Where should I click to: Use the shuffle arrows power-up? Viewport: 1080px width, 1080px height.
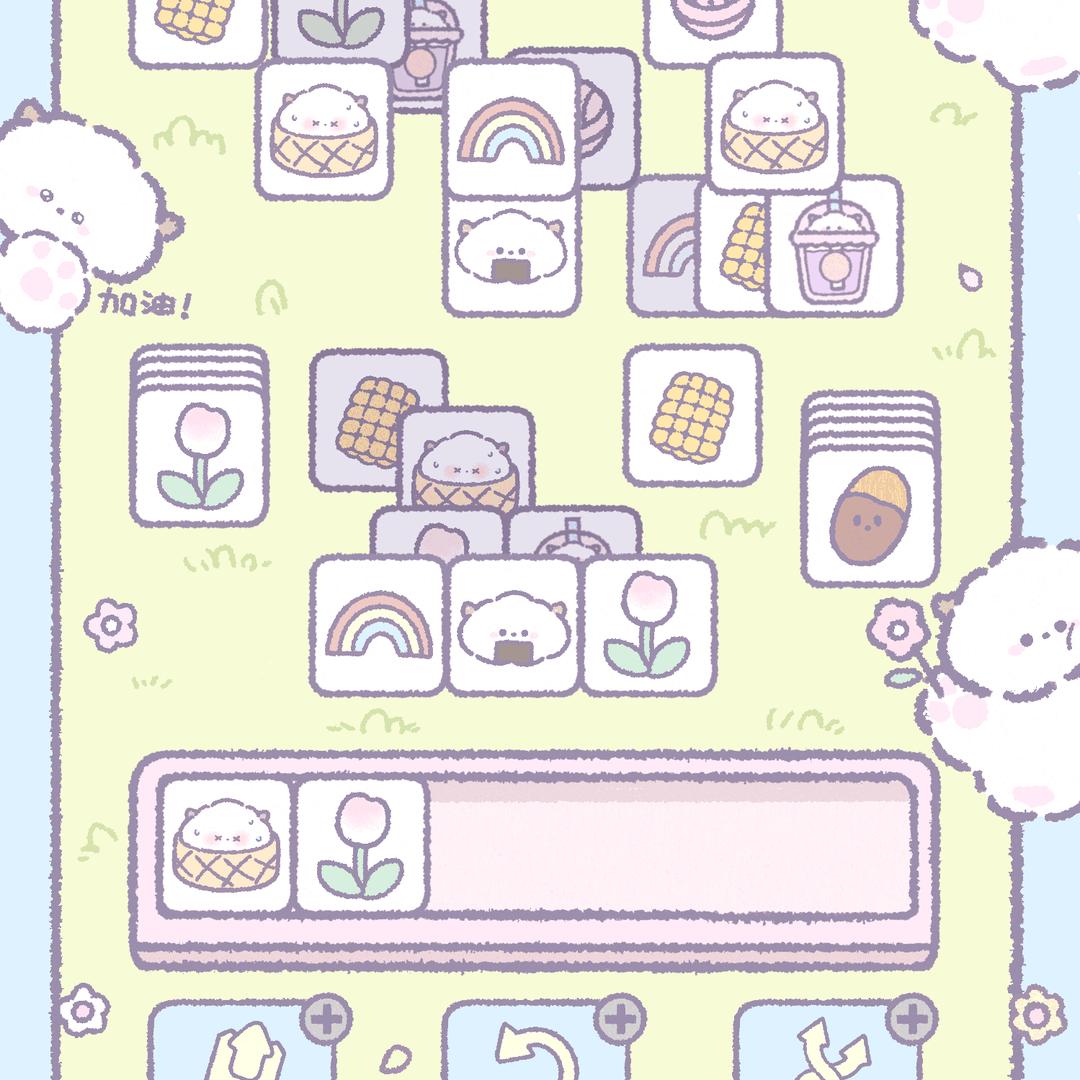click(x=828, y=1050)
